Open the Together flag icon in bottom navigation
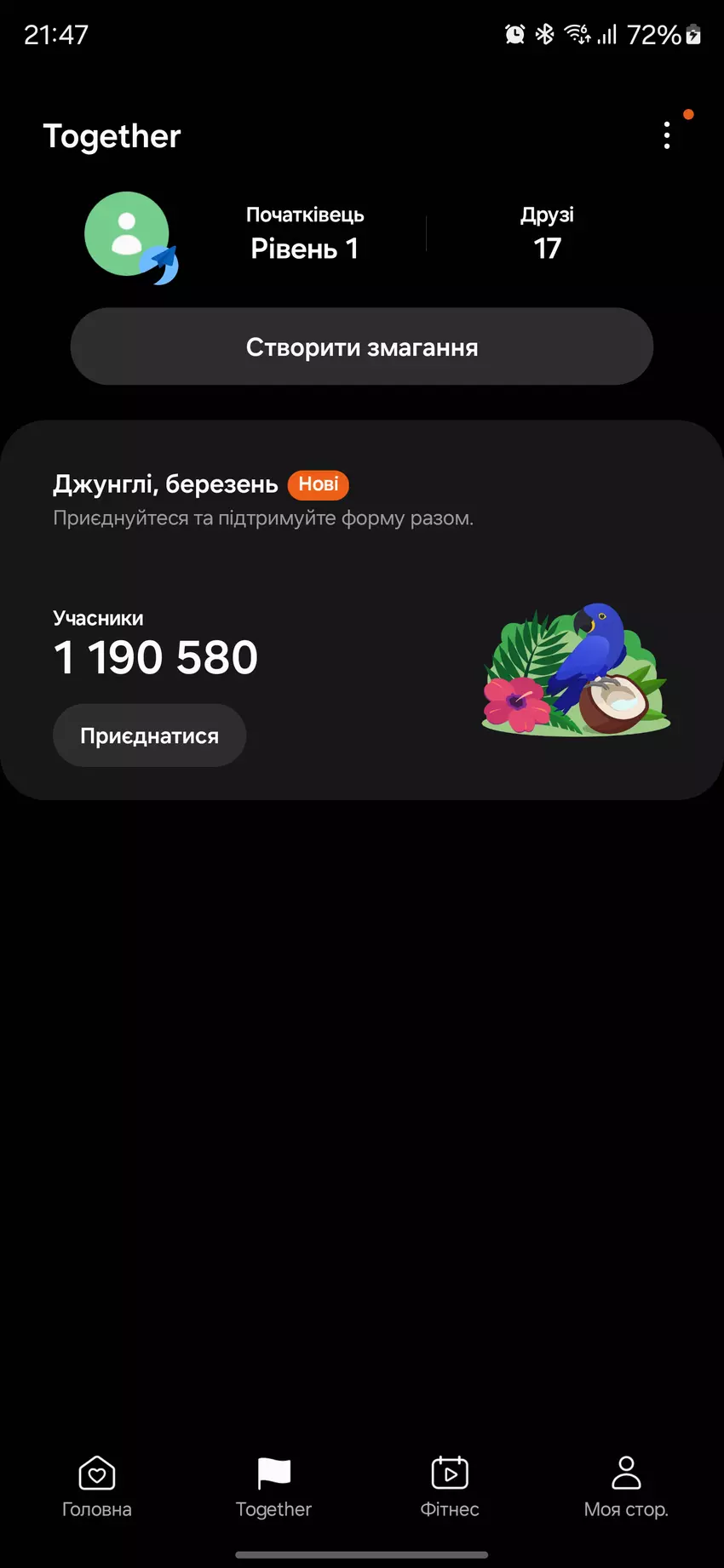Viewport: 724px width, 1568px height. [273, 1472]
